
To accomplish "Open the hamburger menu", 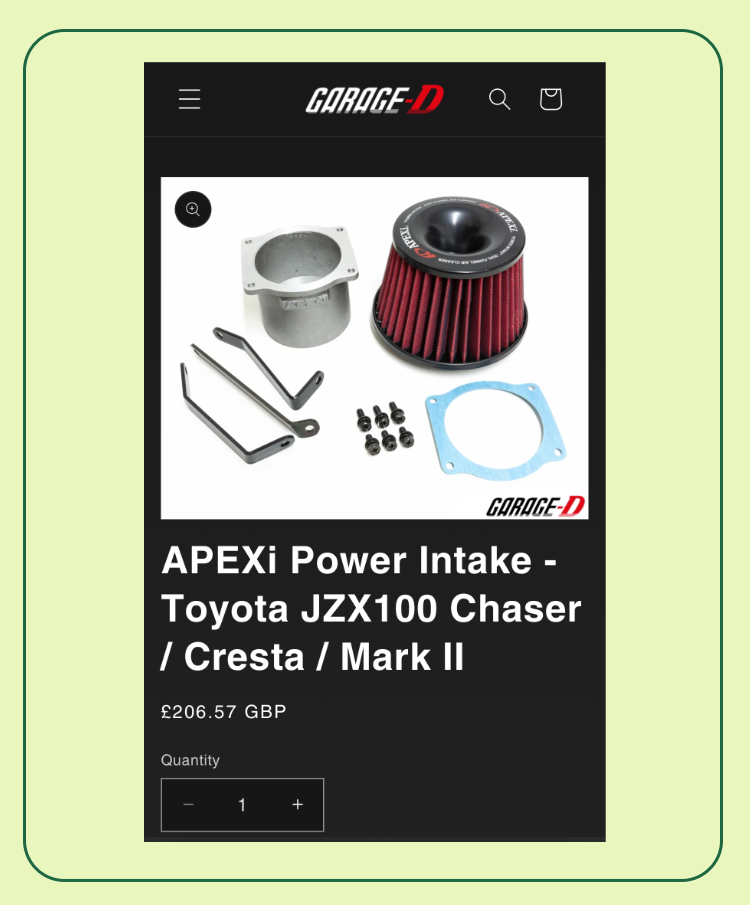I will (x=190, y=99).
